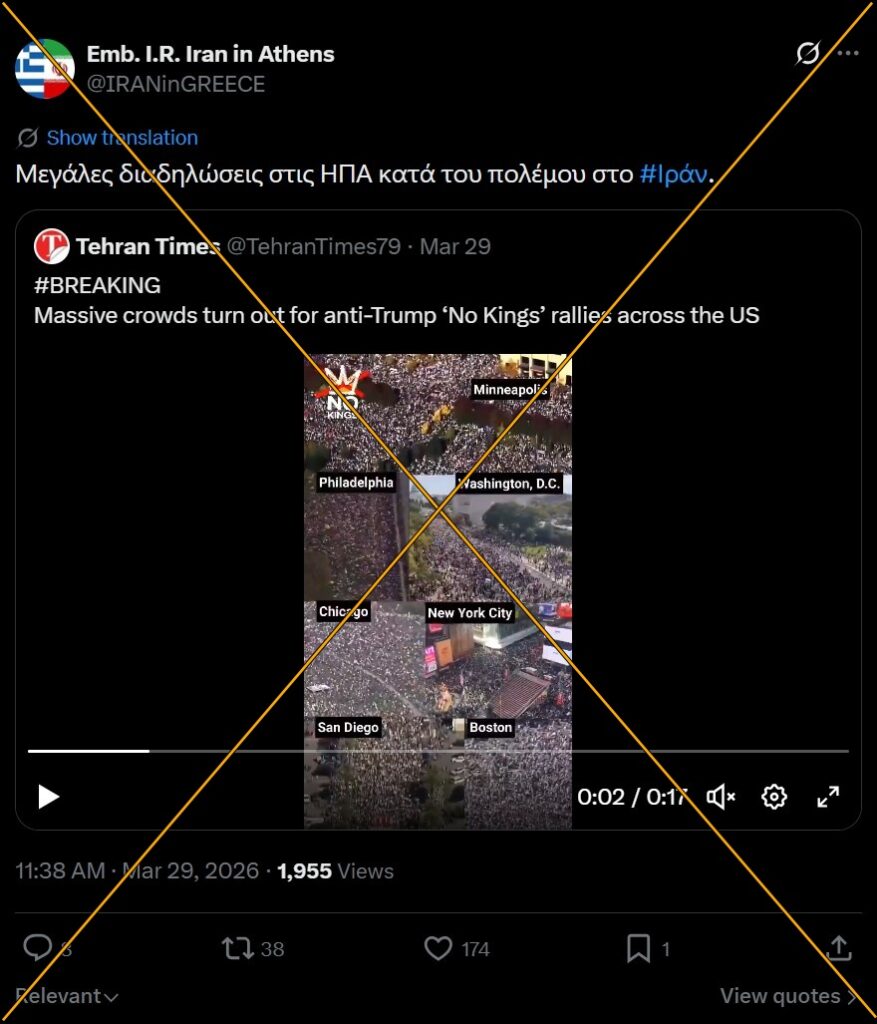This screenshot has height=1024, width=877.
Task: Open the Emb. I.R. Iran in Athens profile
Action: (210, 54)
